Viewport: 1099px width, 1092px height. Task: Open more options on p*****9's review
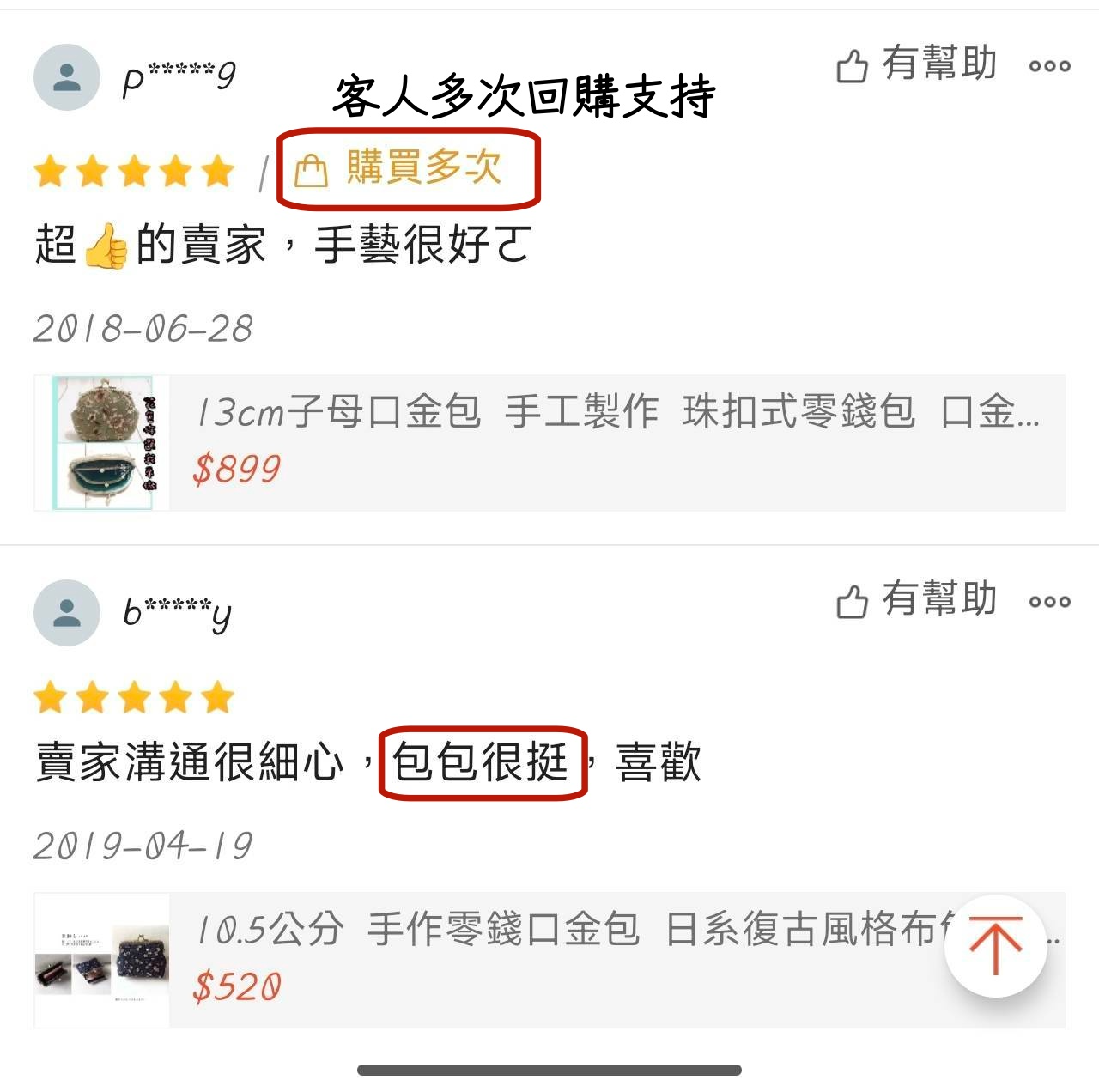[x=1049, y=66]
